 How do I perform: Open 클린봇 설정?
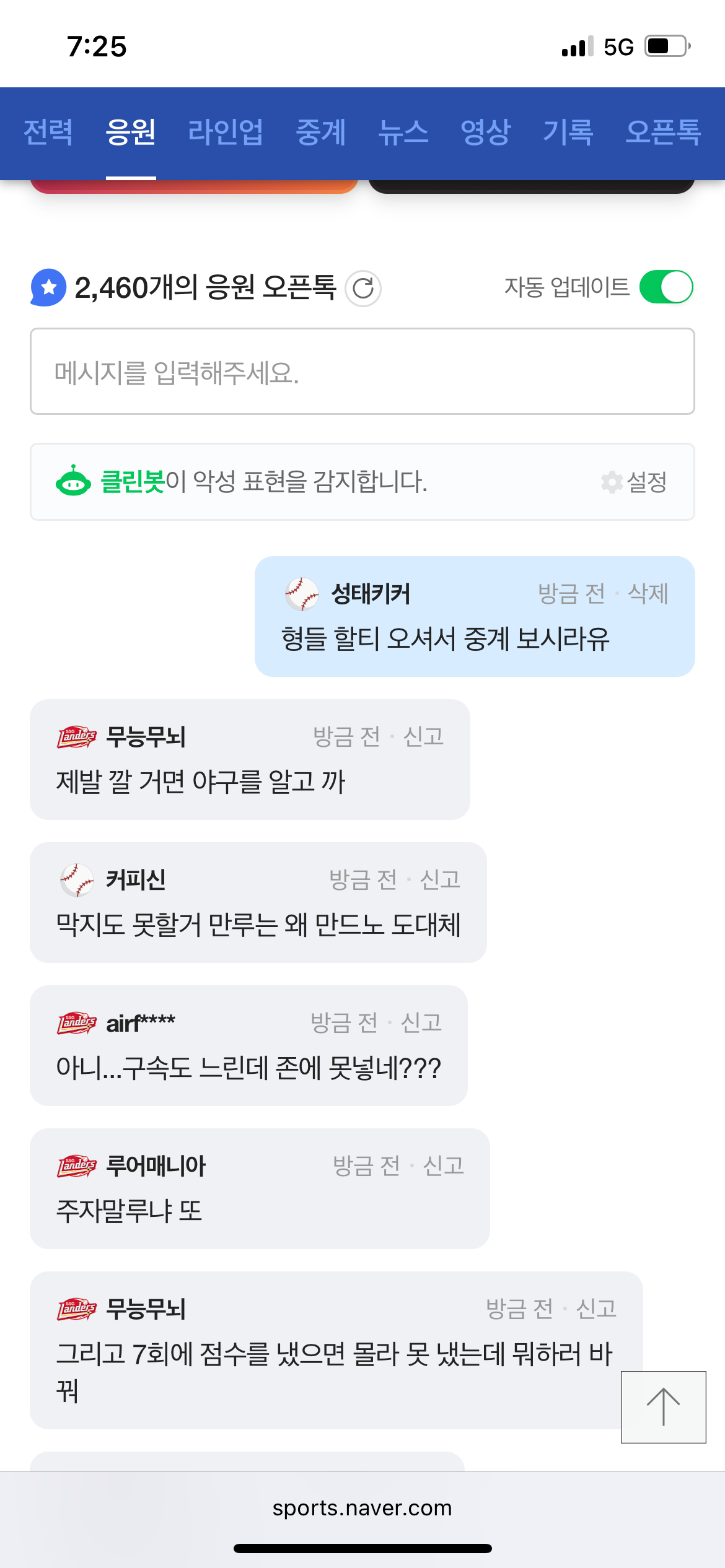click(x=635, y=482)
